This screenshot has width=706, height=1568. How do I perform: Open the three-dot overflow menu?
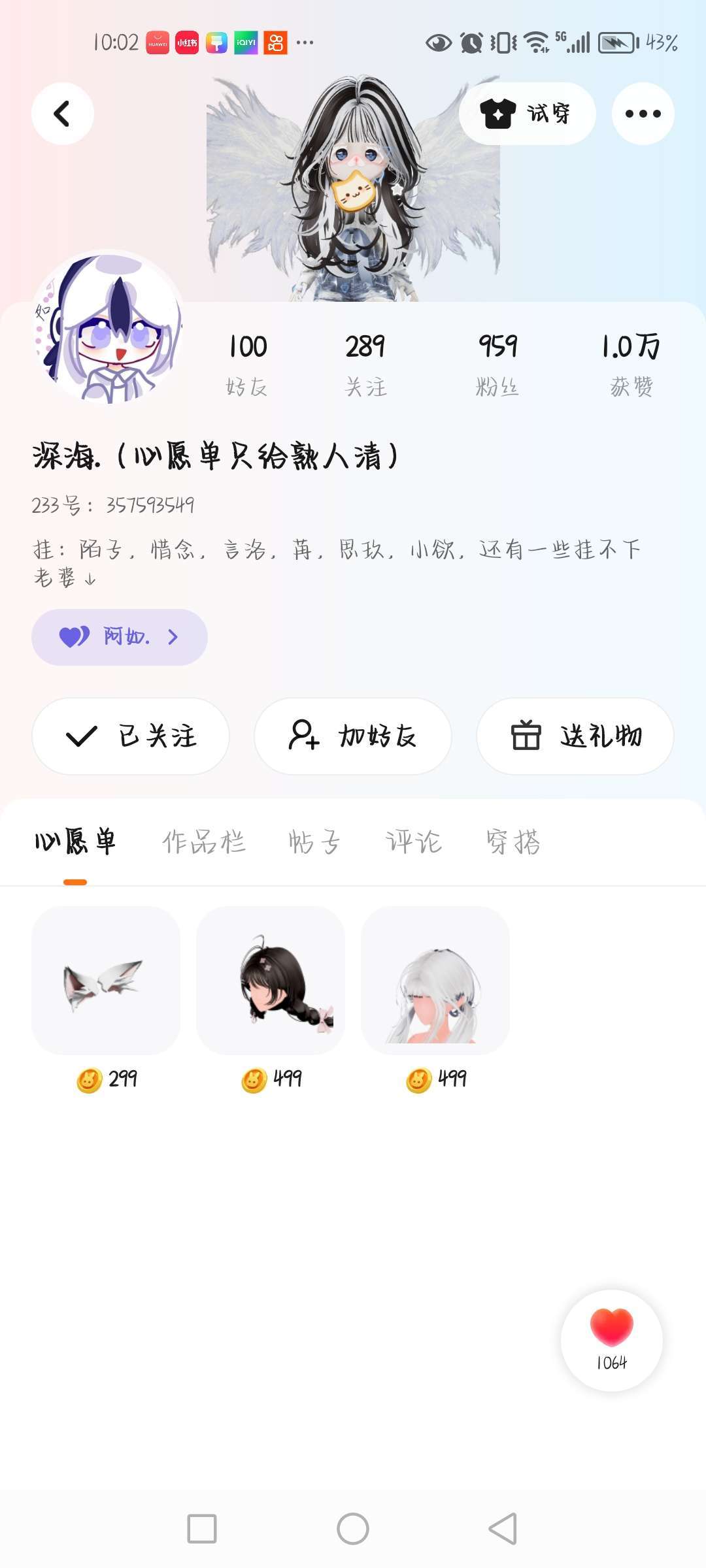click(x=643, y=114)
